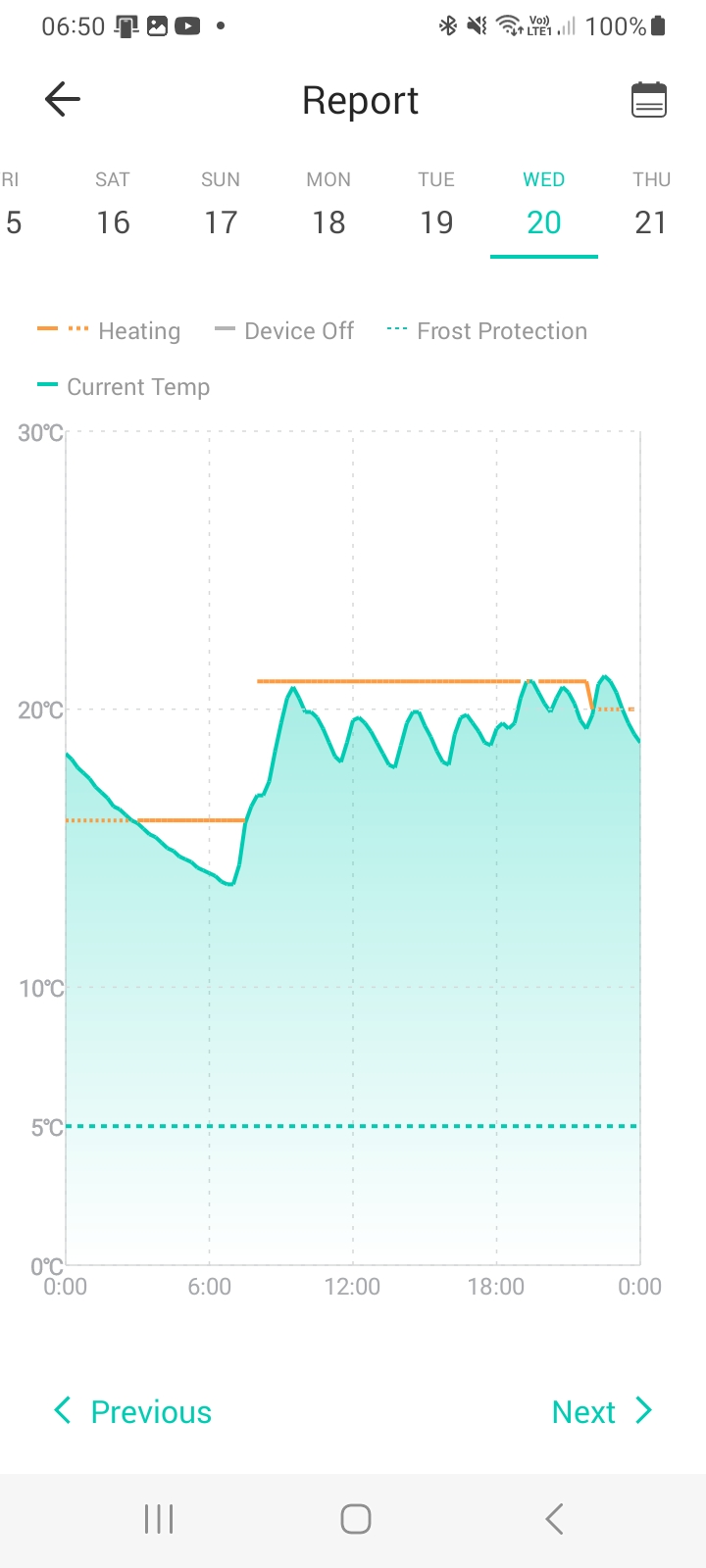The width and height of the screenshot is (706, 1568).
Task: Tap Next to see the following day
Action: click(601, 1411)
